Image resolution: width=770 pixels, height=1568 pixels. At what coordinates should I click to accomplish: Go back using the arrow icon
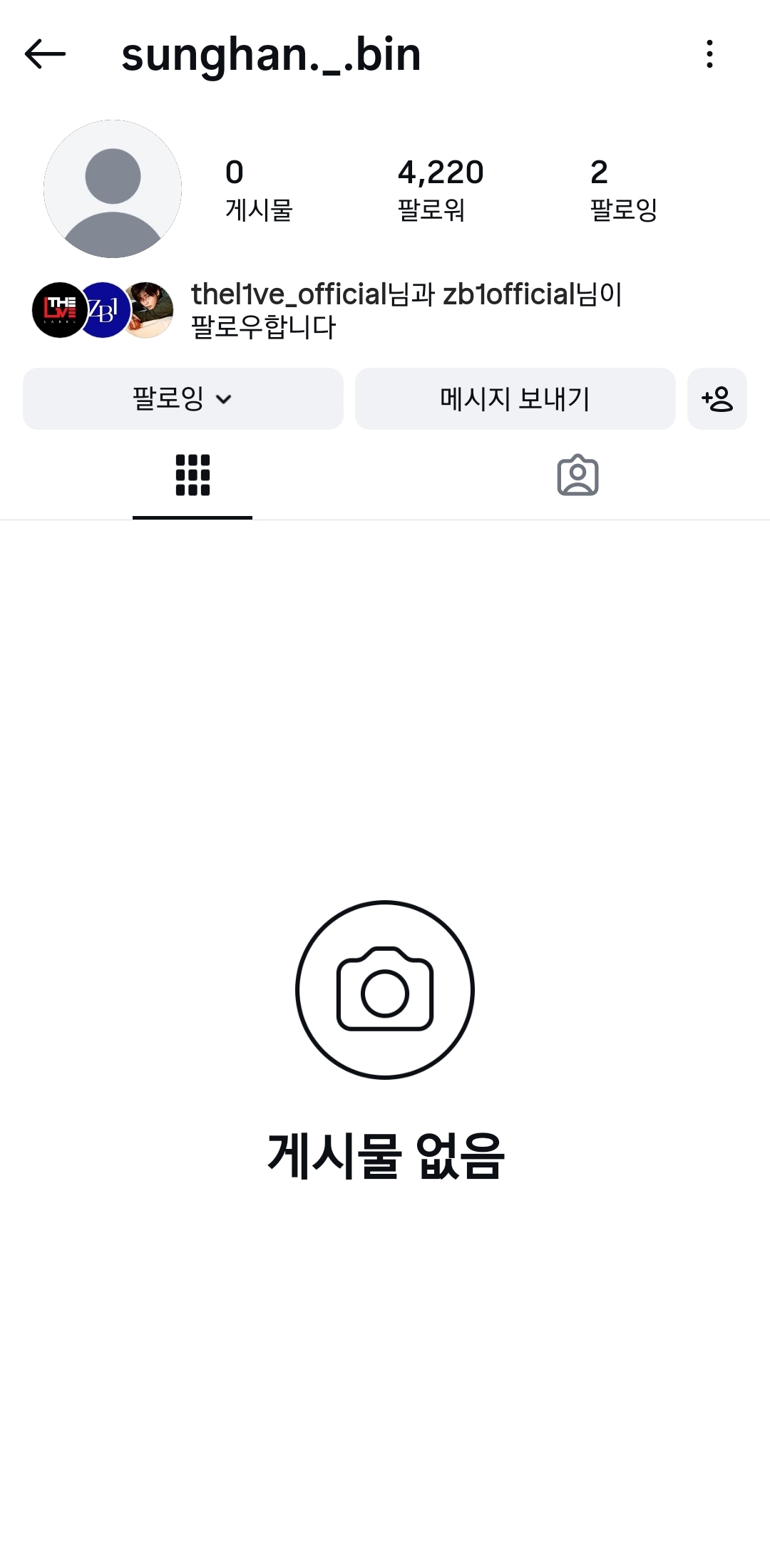[45, 54]
